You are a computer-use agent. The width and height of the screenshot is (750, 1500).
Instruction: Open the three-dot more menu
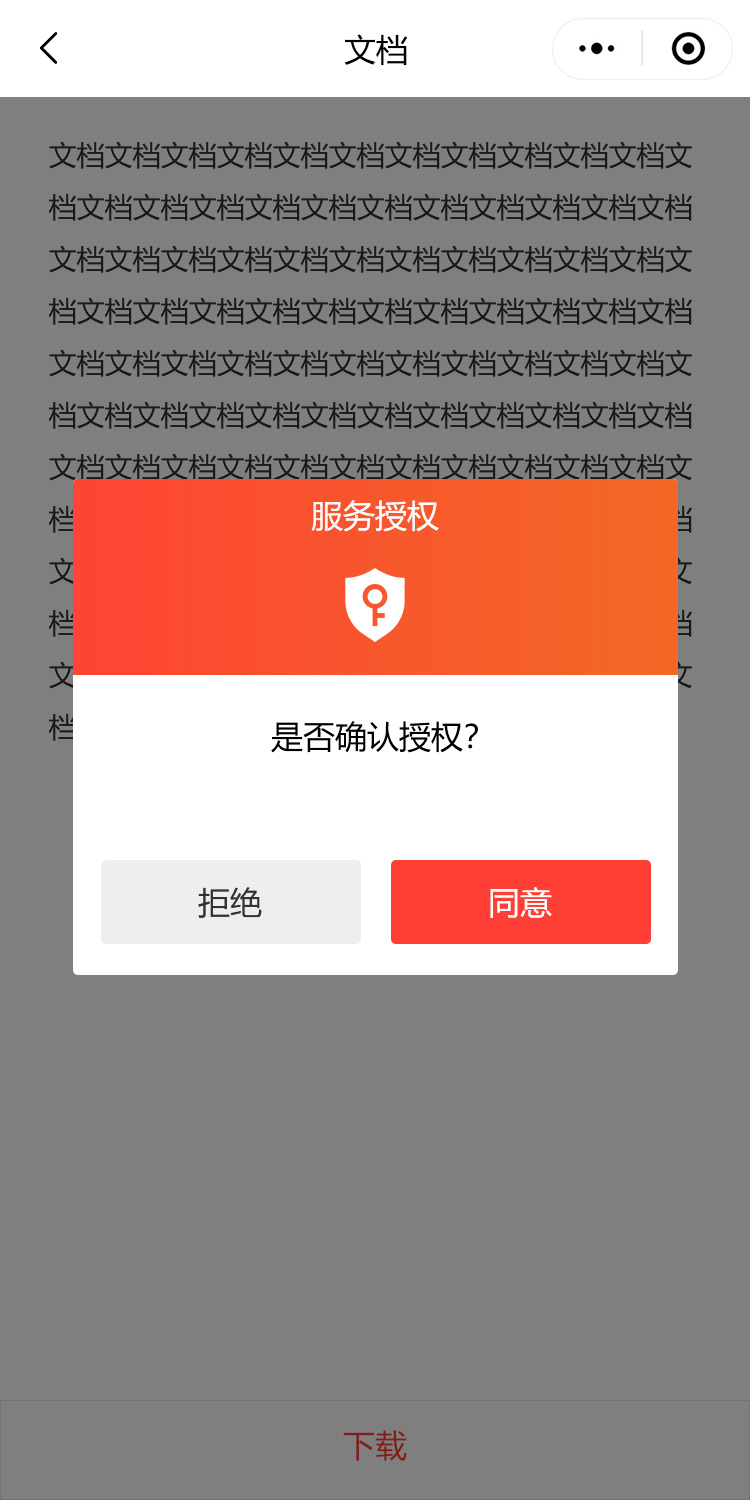point(597,48)
